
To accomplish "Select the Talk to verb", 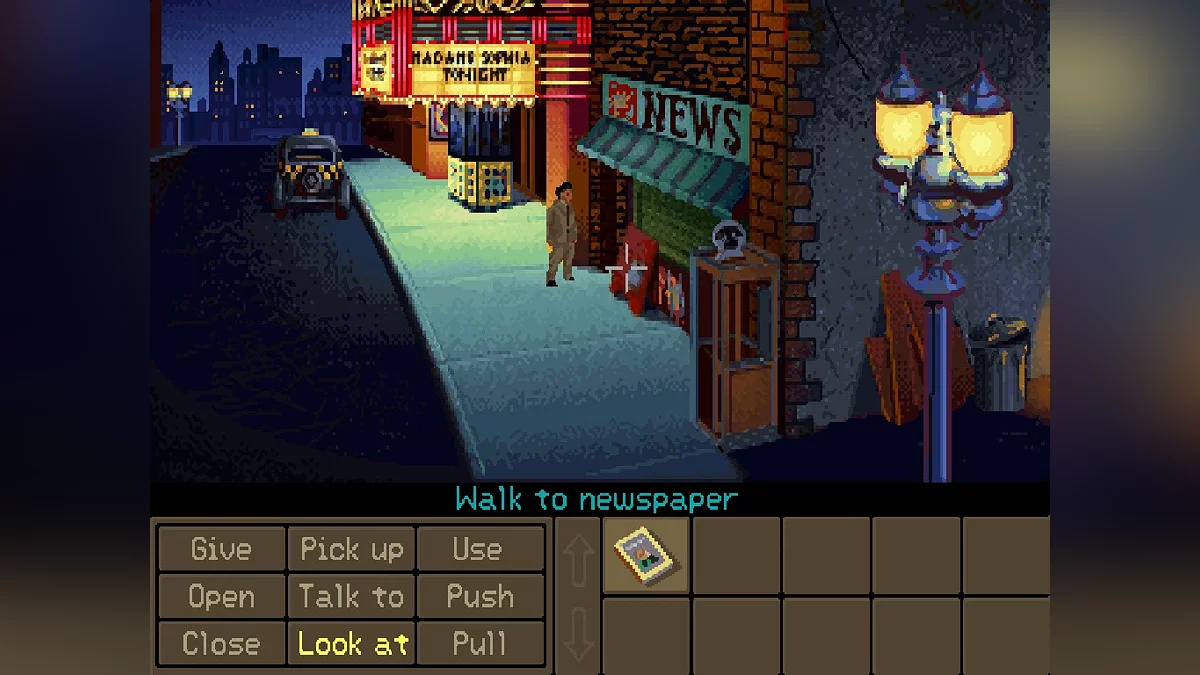I will [x=351, y=597].
